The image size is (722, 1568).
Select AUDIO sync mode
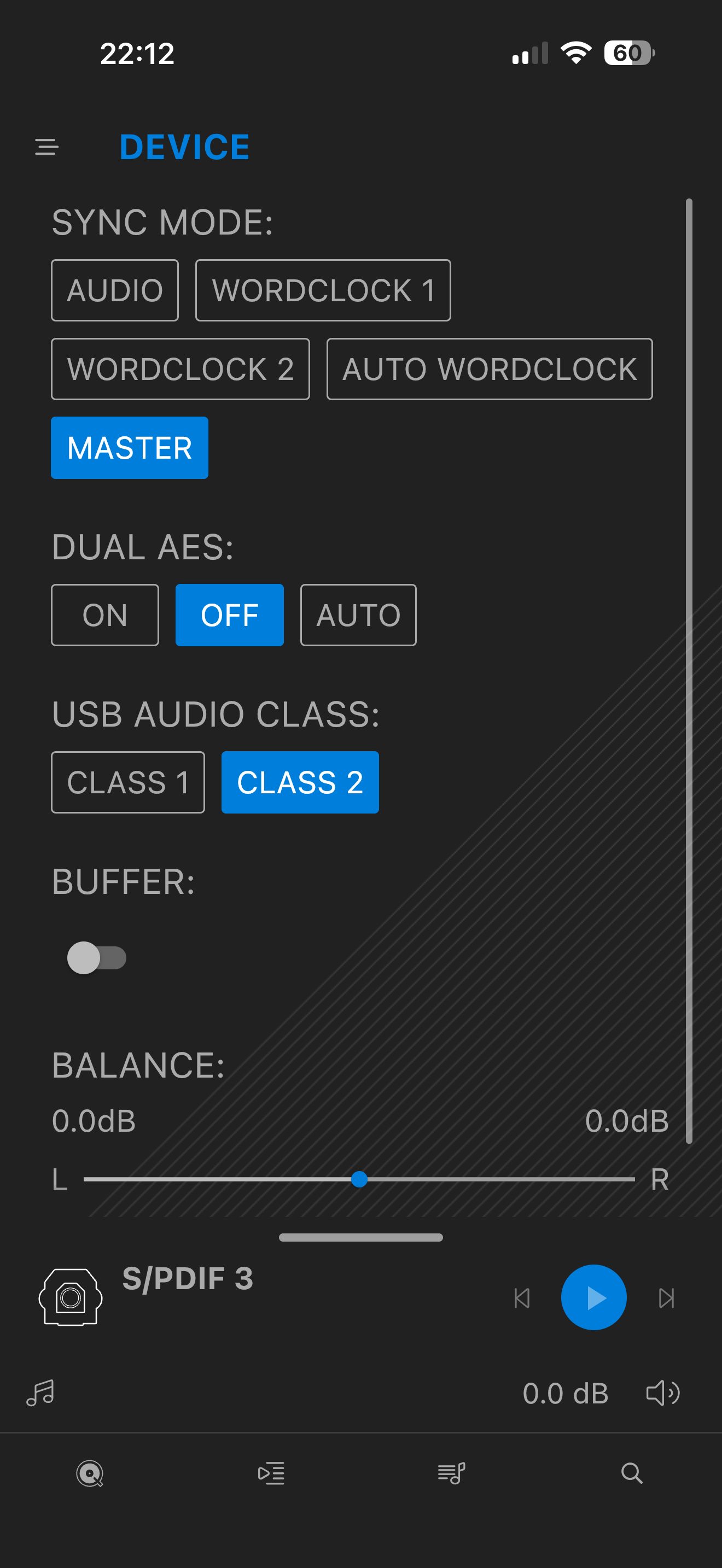[x=114, y=290]
